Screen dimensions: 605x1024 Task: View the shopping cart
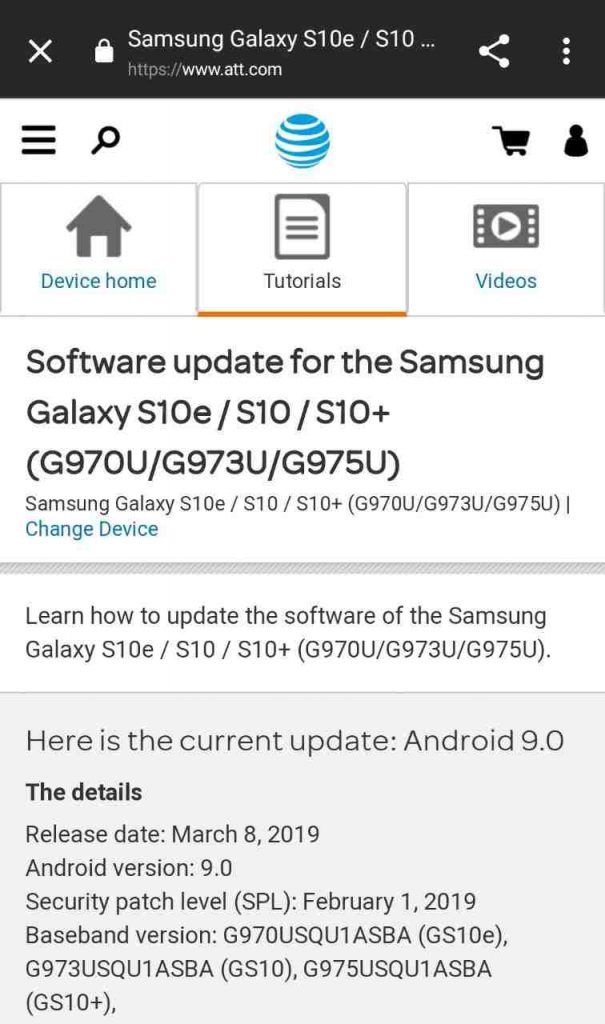pyautogui.click(x=511, y=141)
